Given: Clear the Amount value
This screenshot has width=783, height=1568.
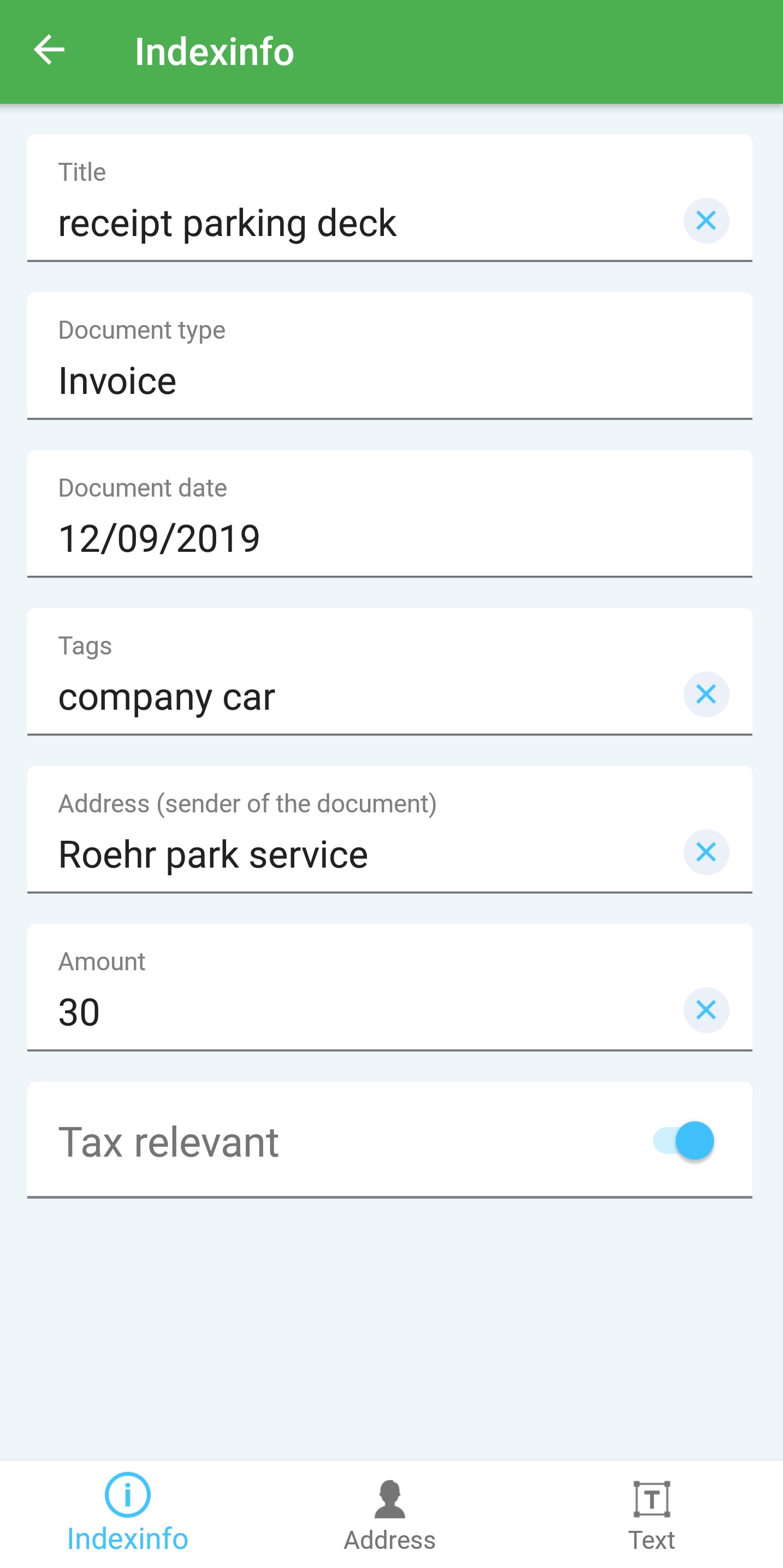Looking at the screenshot, I should (705, 1010).
